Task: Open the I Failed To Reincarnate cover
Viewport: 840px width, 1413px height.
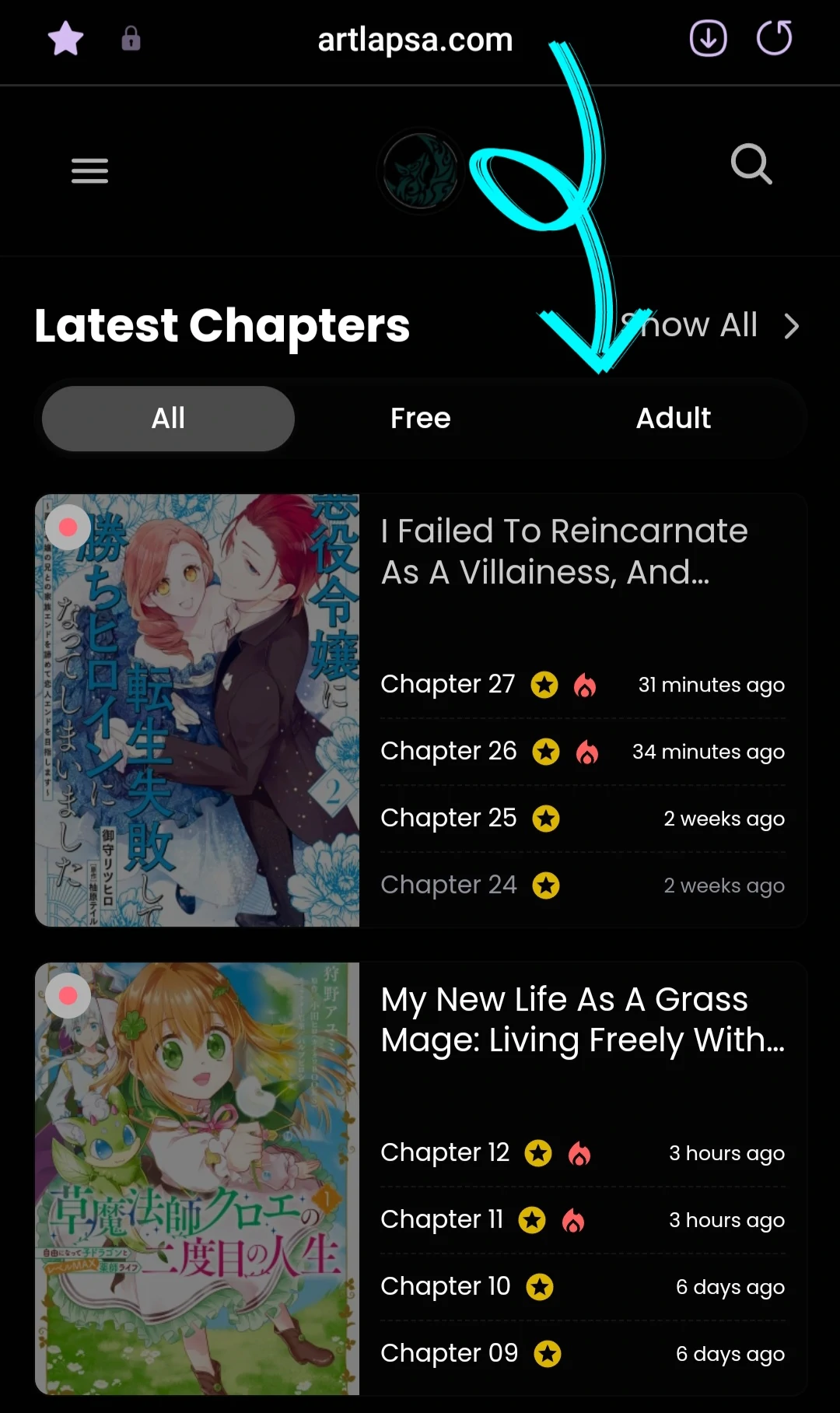Action: [x=197, y=710]
